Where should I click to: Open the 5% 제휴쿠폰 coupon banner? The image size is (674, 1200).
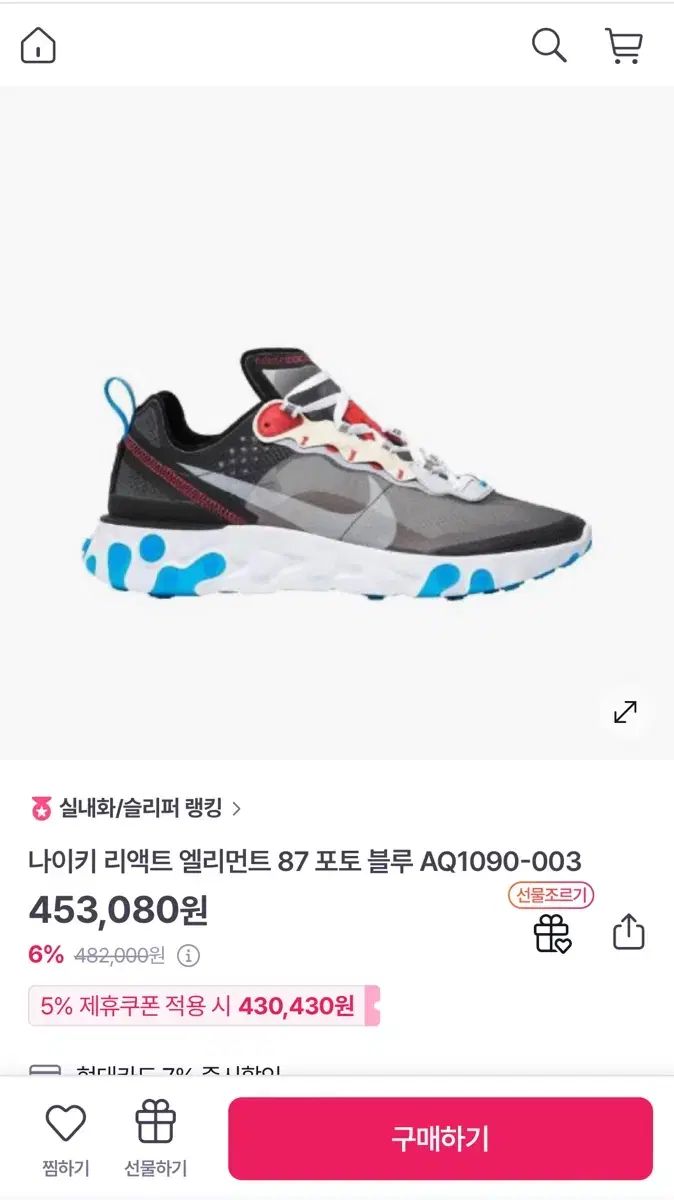(x=204, y=1005)
